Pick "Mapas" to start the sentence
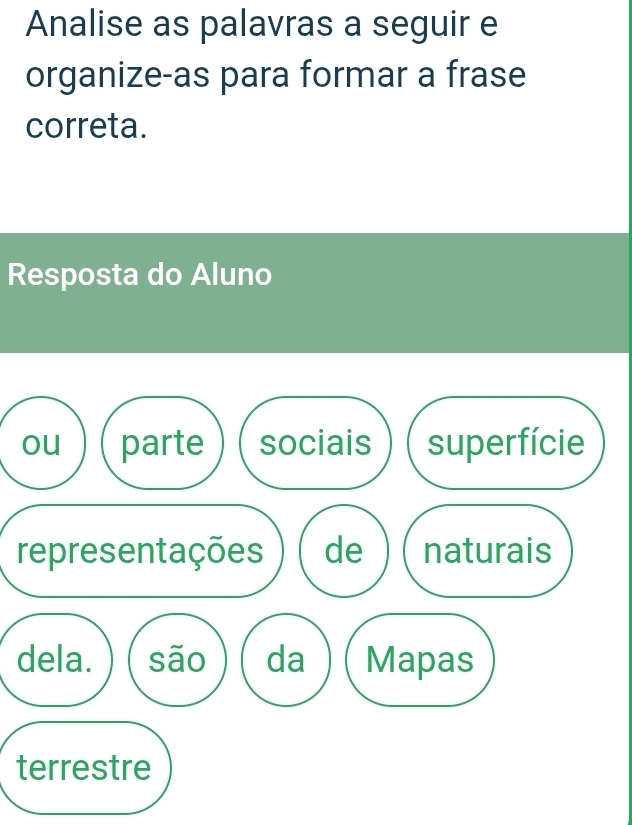Screen dimensions: 632x825 tap(419, 660)
